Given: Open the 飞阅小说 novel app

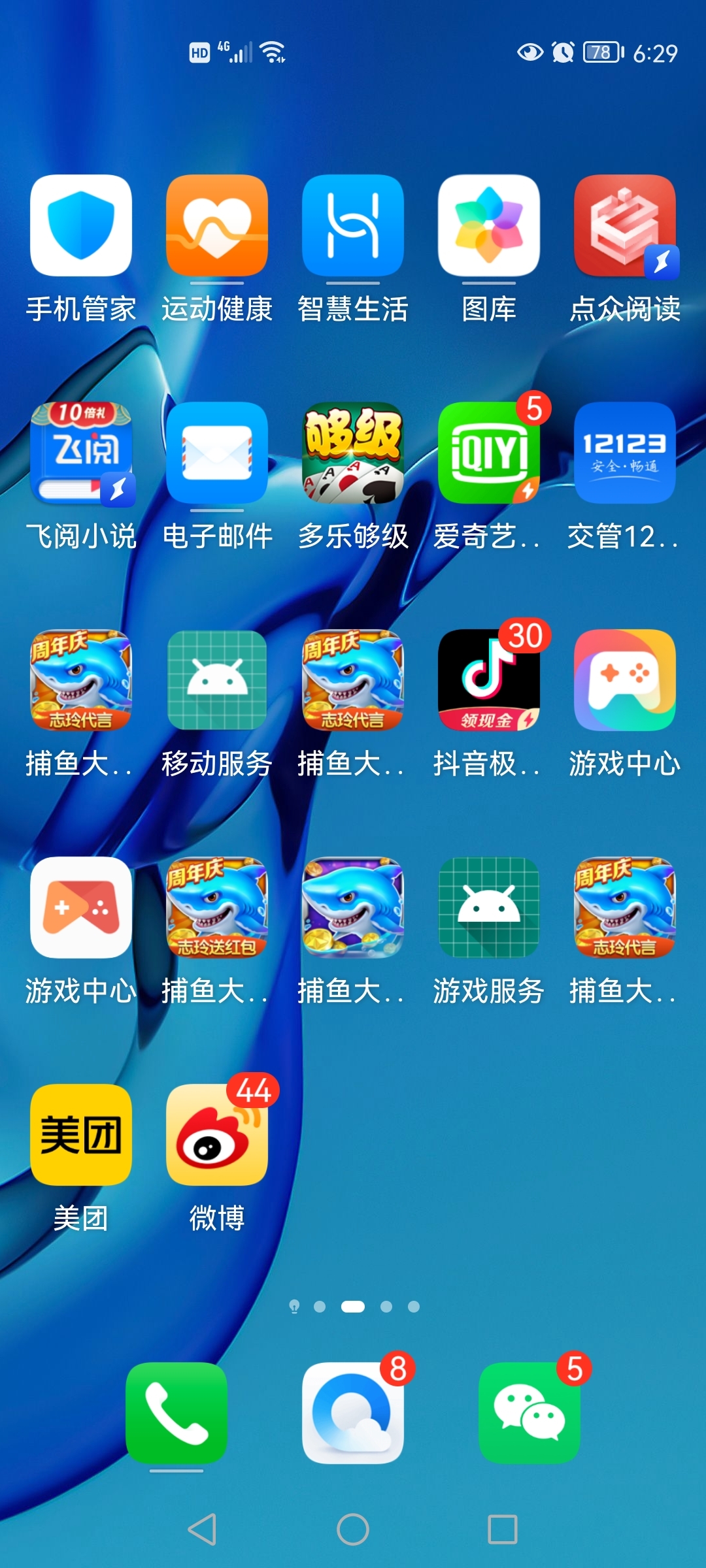Looking at the screenshot, I should (x=81, y=453).
